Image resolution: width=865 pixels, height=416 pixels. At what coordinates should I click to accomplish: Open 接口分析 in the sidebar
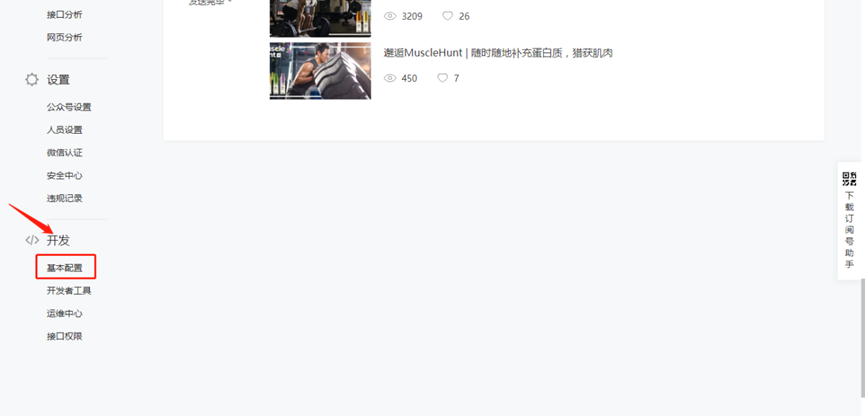point(64,15)
